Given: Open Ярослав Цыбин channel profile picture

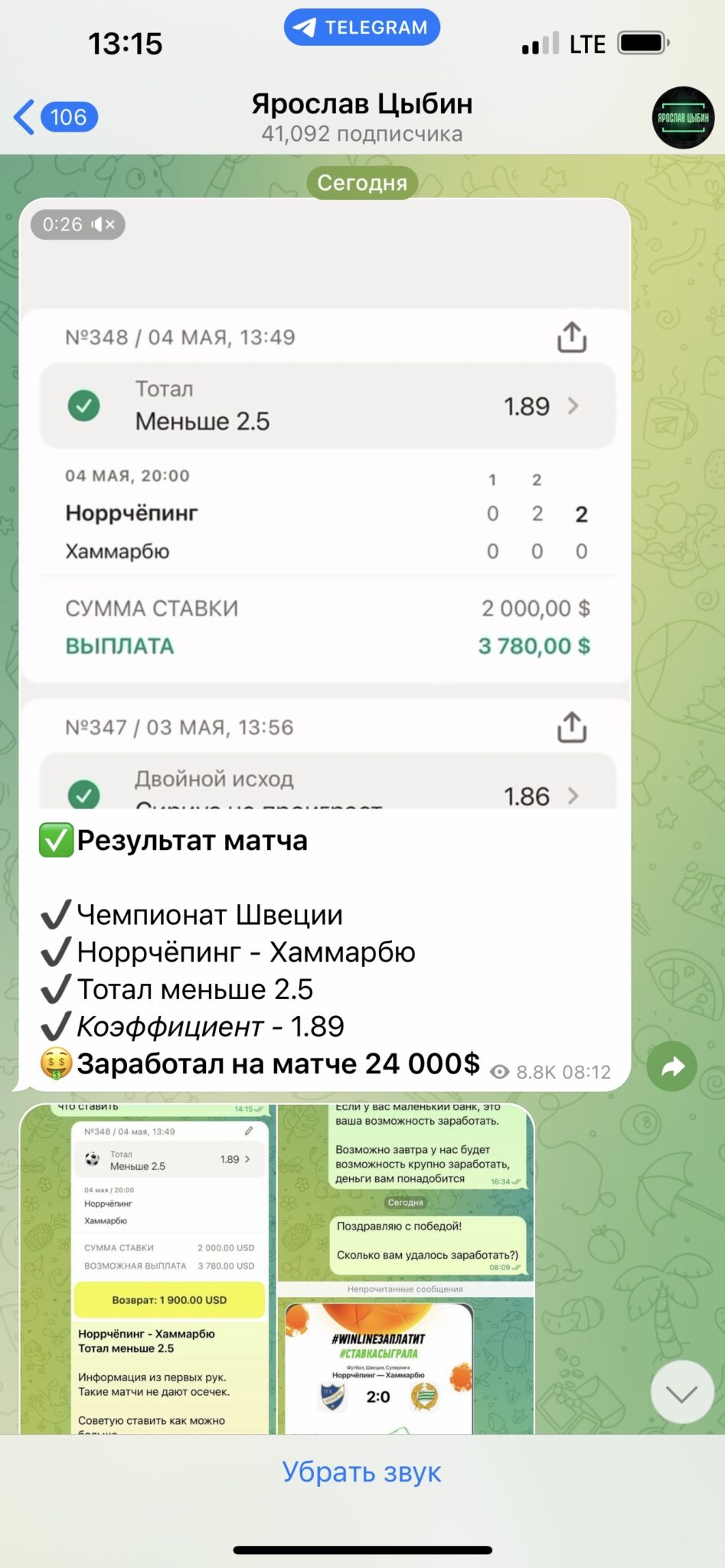Looking at the screenshot, I should coord(683,117).
